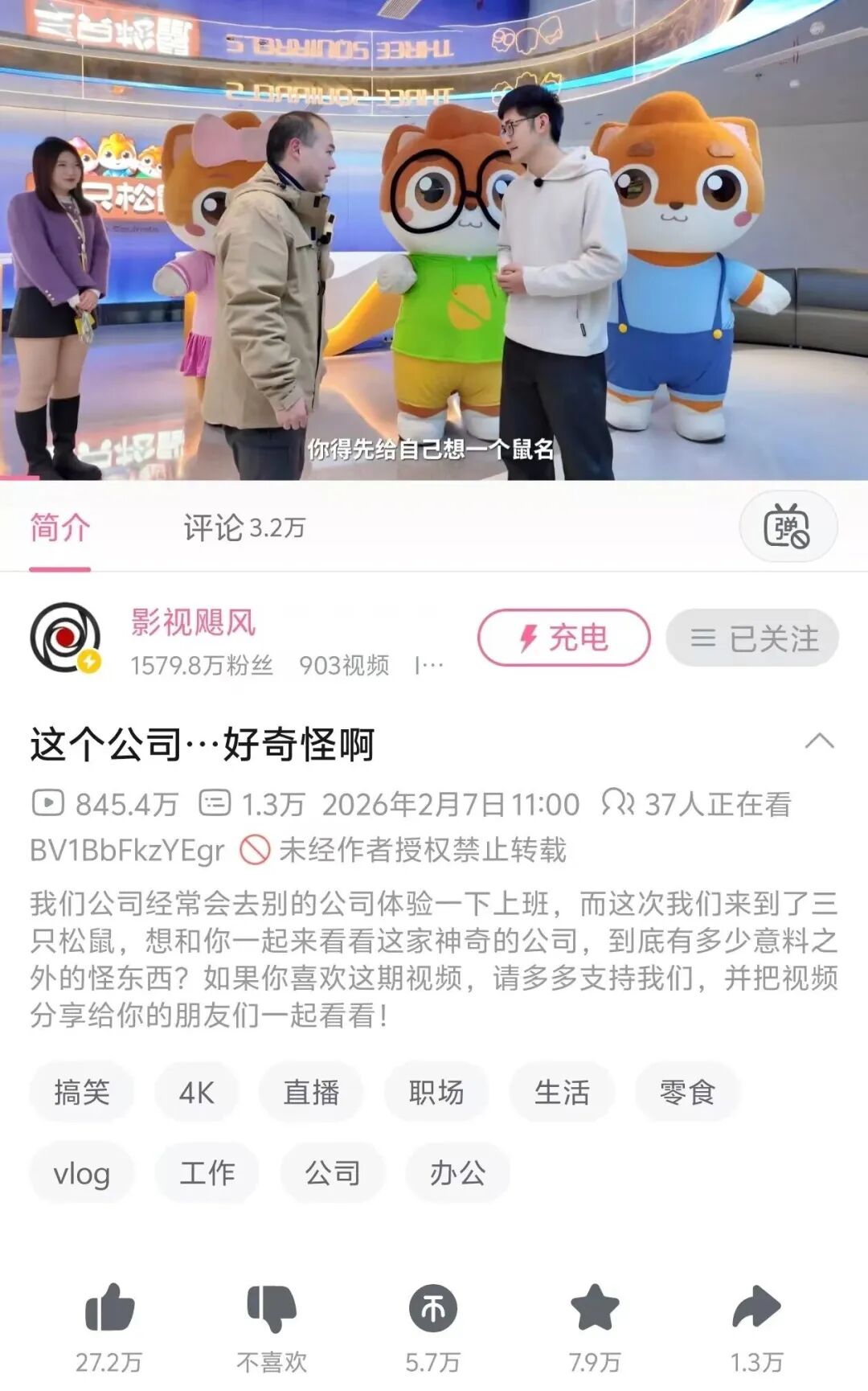
Task: Switch to the 评论 tab
Action: 244,527
